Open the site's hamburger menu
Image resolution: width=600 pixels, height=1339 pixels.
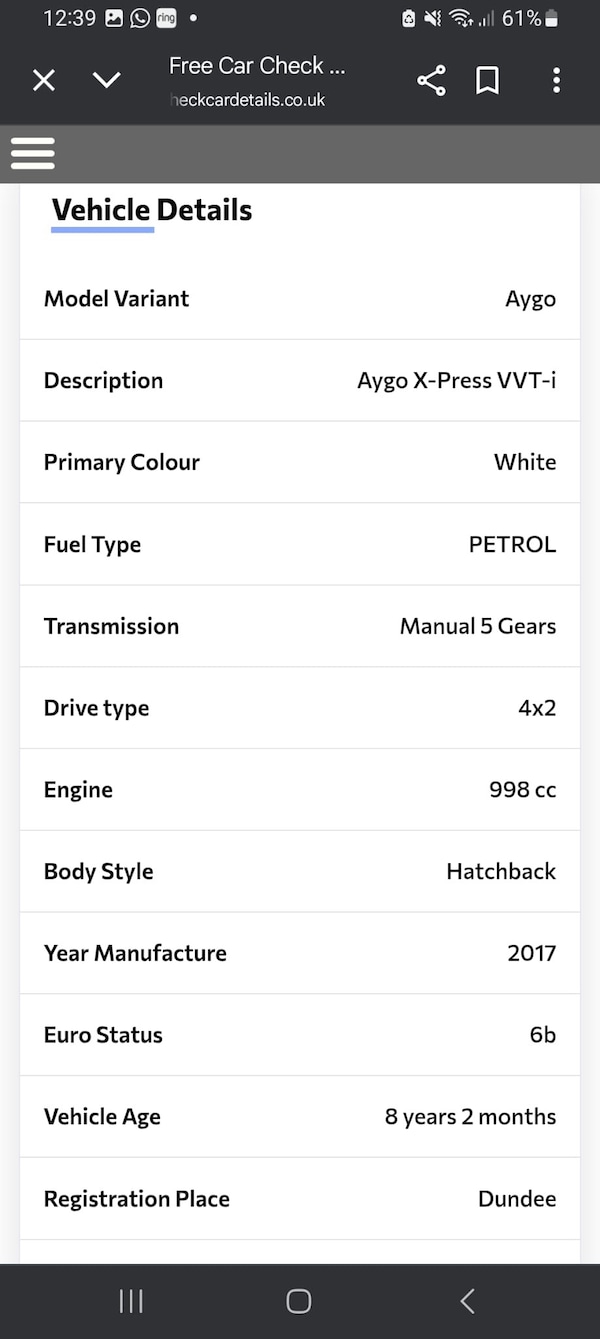click(x=32, y=154)
